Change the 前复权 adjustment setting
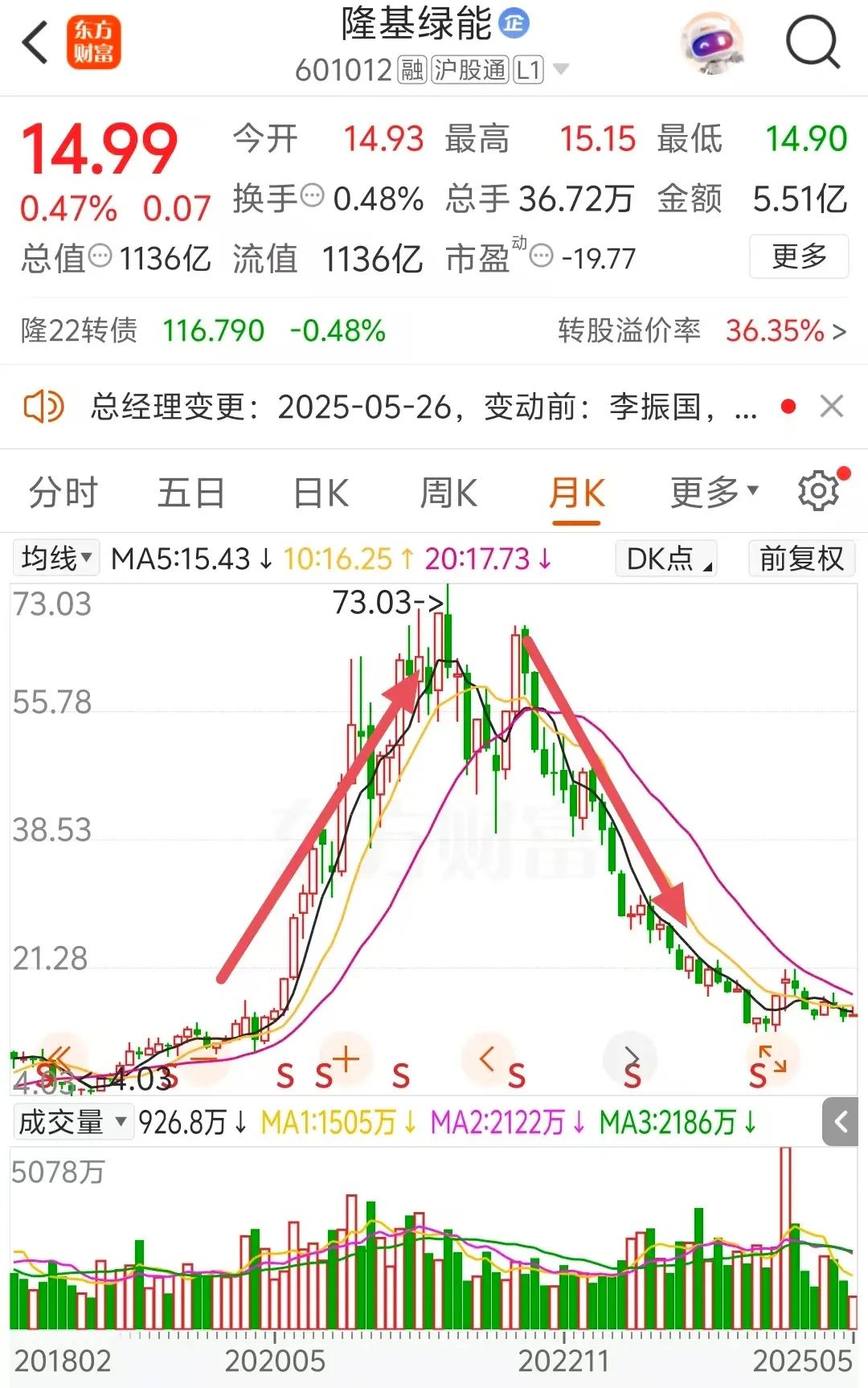 (801, 558)
